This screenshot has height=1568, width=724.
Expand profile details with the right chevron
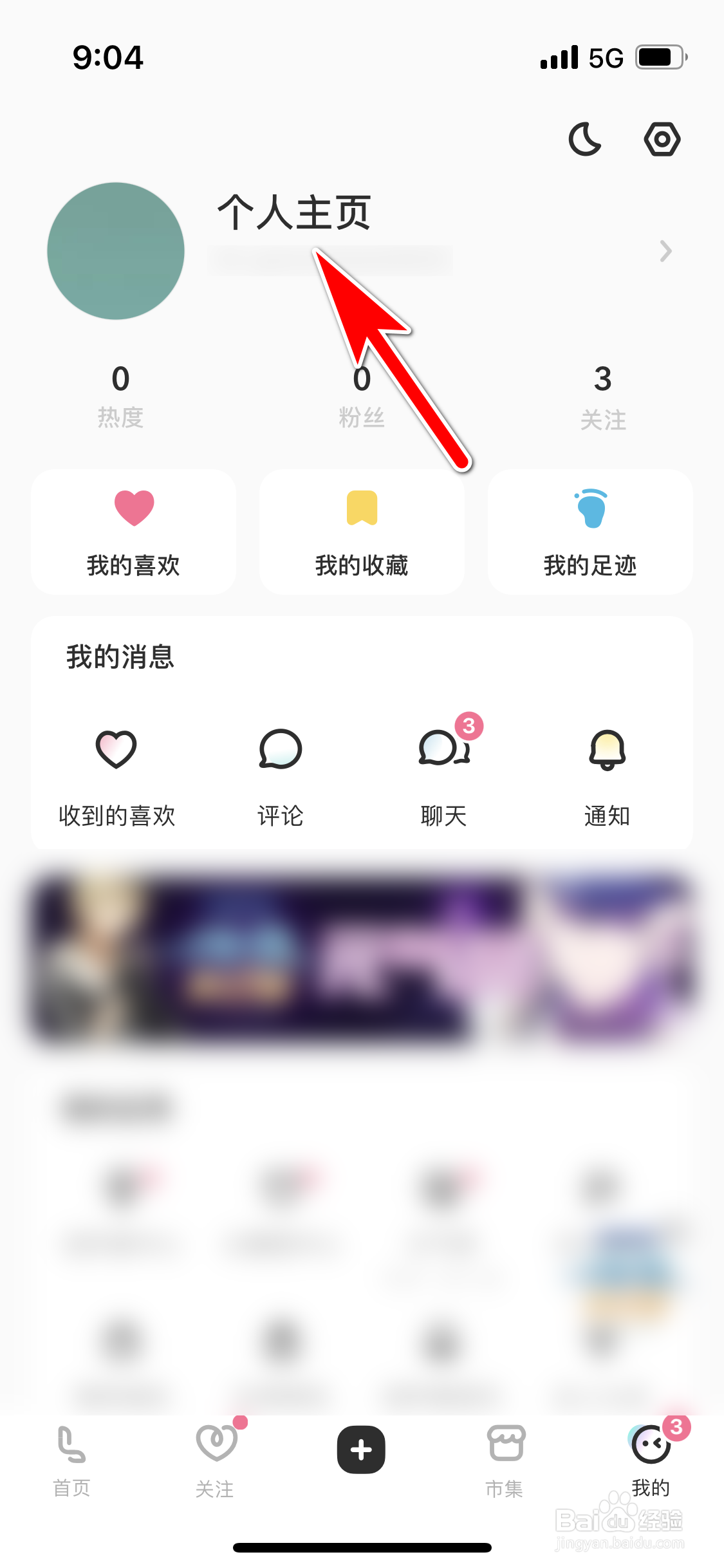tap(664, 251)
